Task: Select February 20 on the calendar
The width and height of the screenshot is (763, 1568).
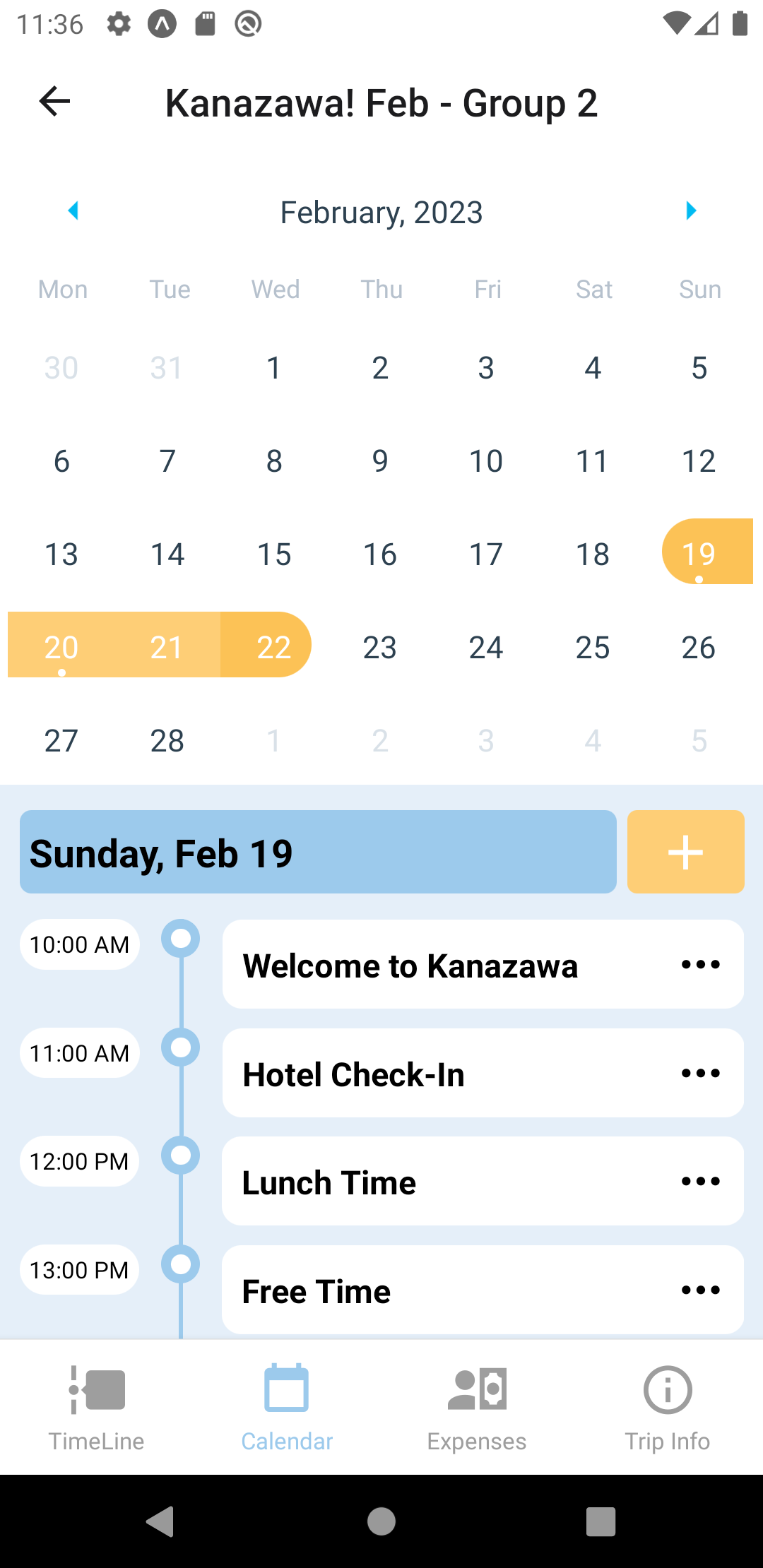Action: click(x=61, y=646)
